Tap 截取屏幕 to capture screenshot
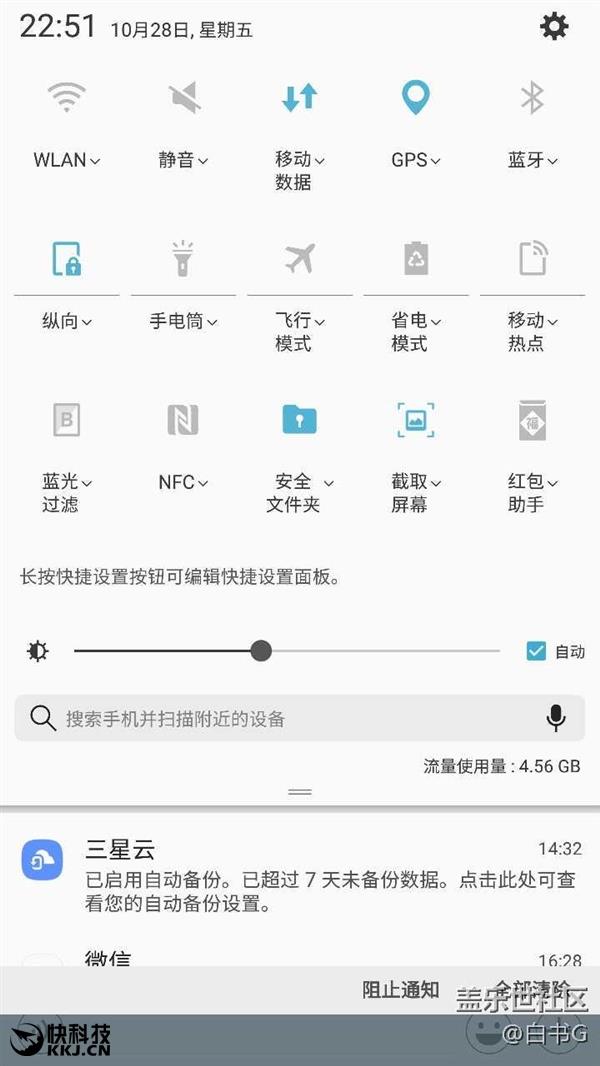Viewport: 600px width, 1066px height. (x=416, y=420)
